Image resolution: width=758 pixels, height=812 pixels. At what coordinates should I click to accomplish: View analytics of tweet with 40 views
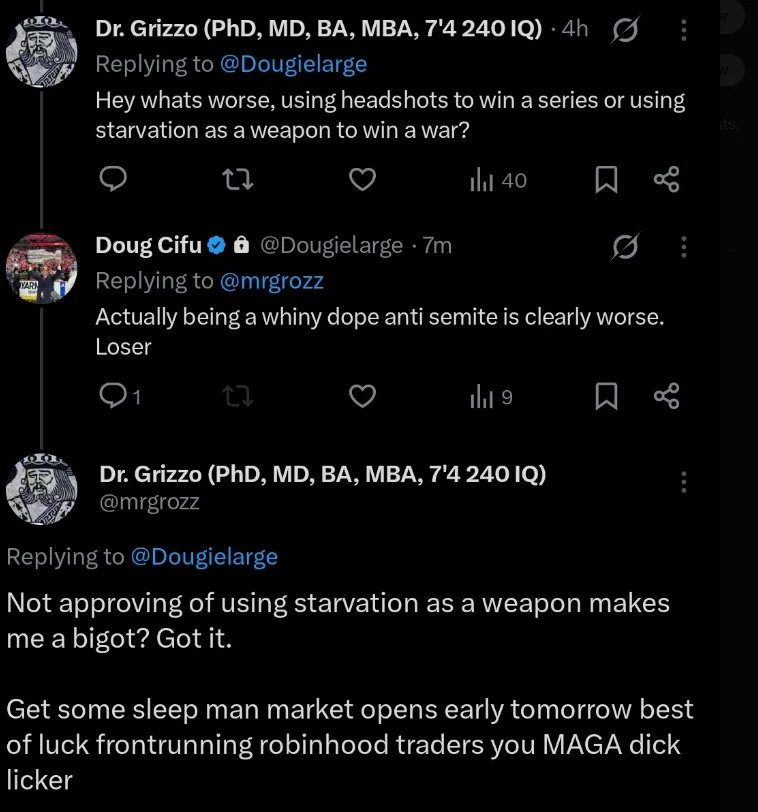coord(498,180)
